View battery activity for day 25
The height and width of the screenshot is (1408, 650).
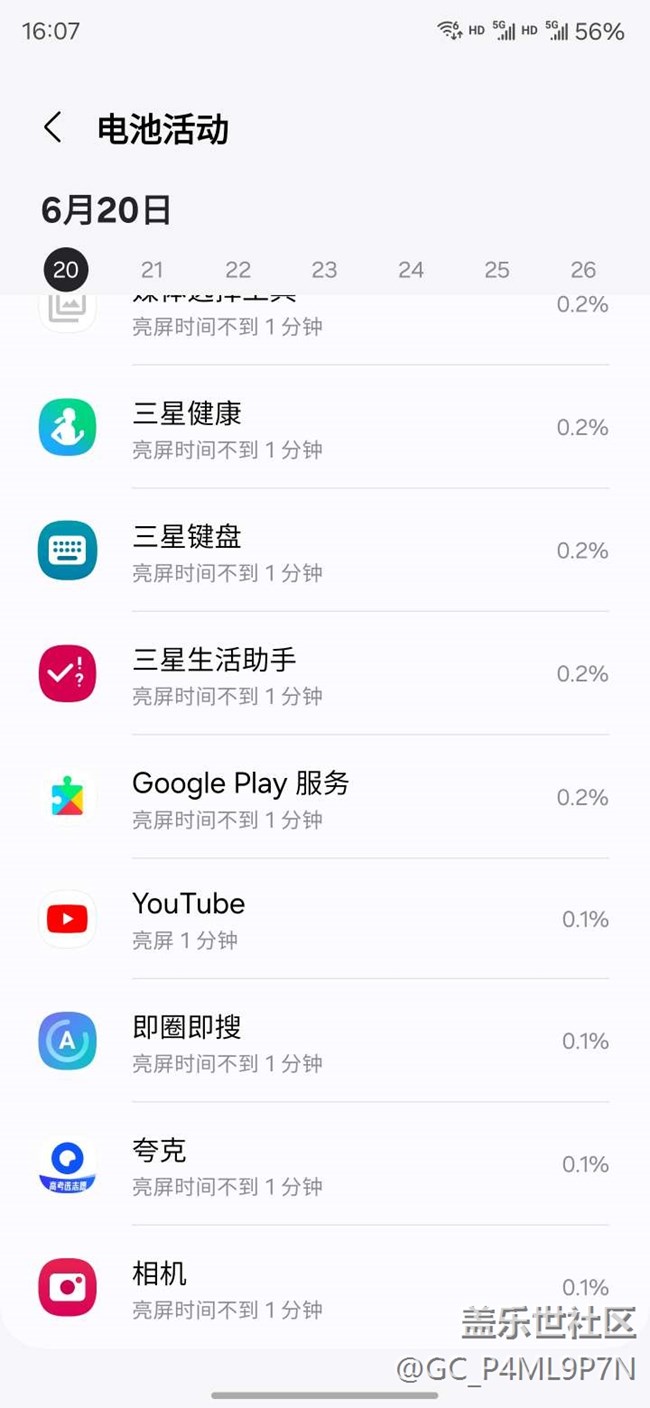coord(497,270)
